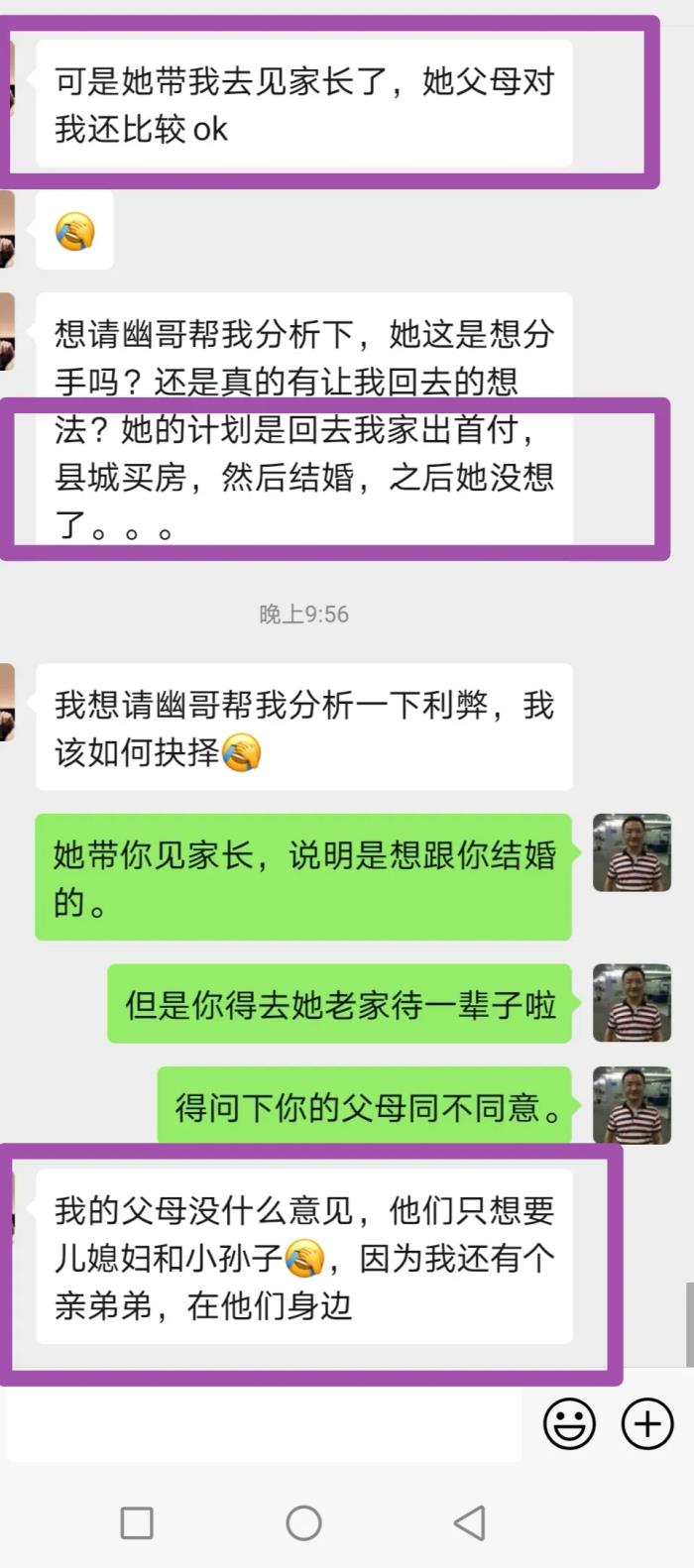Go back with the system back button
Screen dimensions: 694x1568
click(x=469, y=1522)
